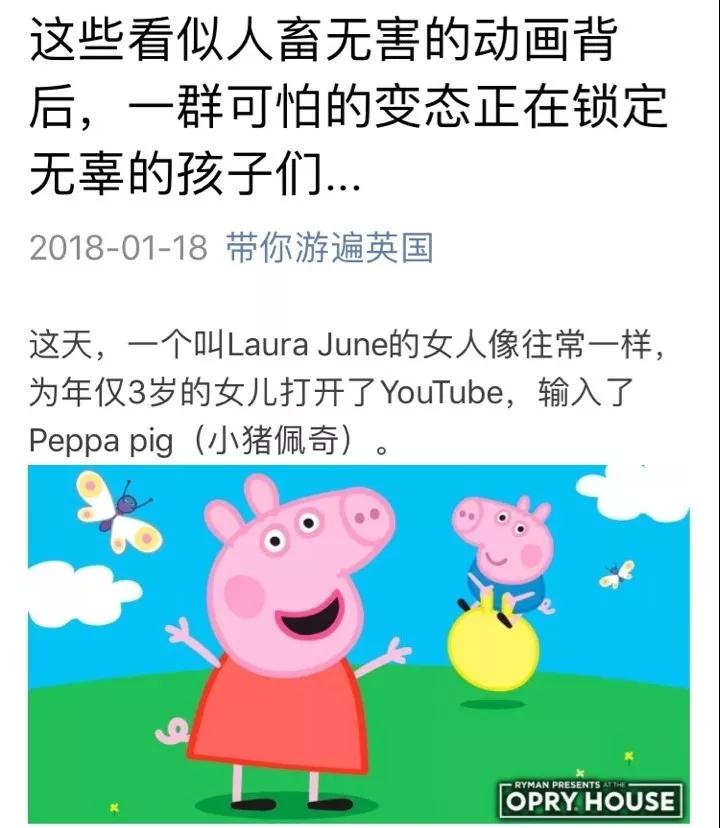Open the 带你游遍英国 account link
This screenshot has width=720, height=828.
click(x=329, y=247)
